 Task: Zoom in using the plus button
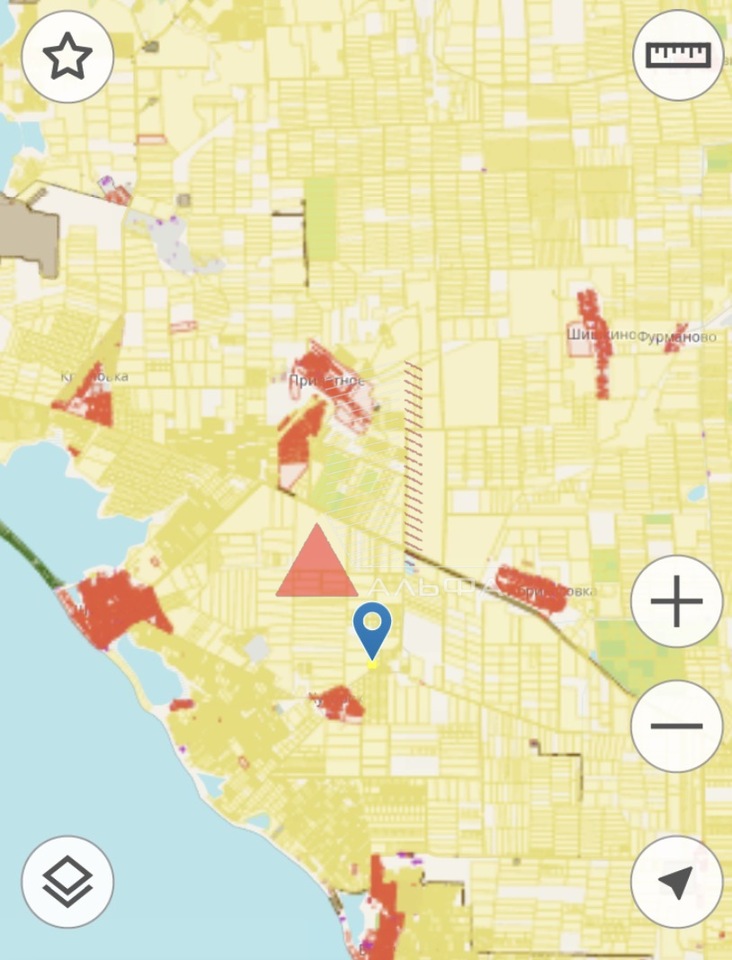tap(676, 602)
